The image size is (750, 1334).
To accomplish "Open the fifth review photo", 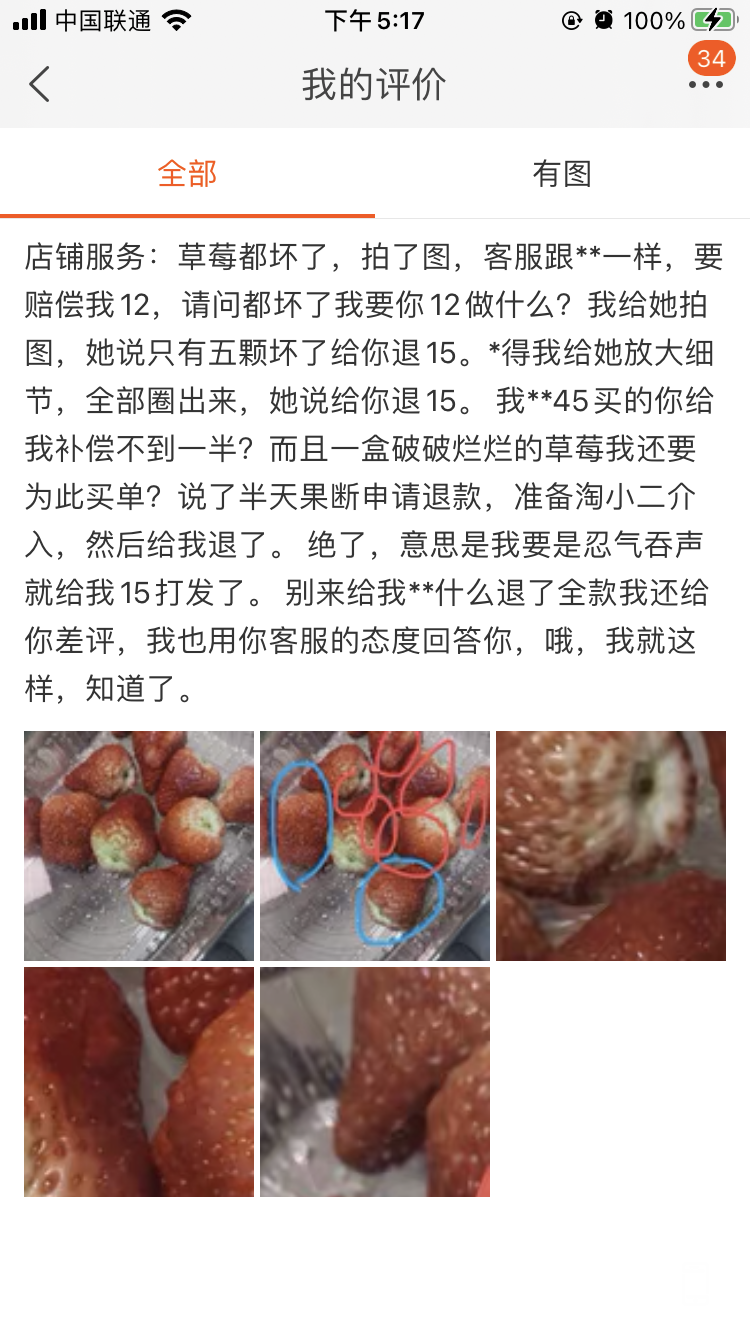I will [375, 1082].
